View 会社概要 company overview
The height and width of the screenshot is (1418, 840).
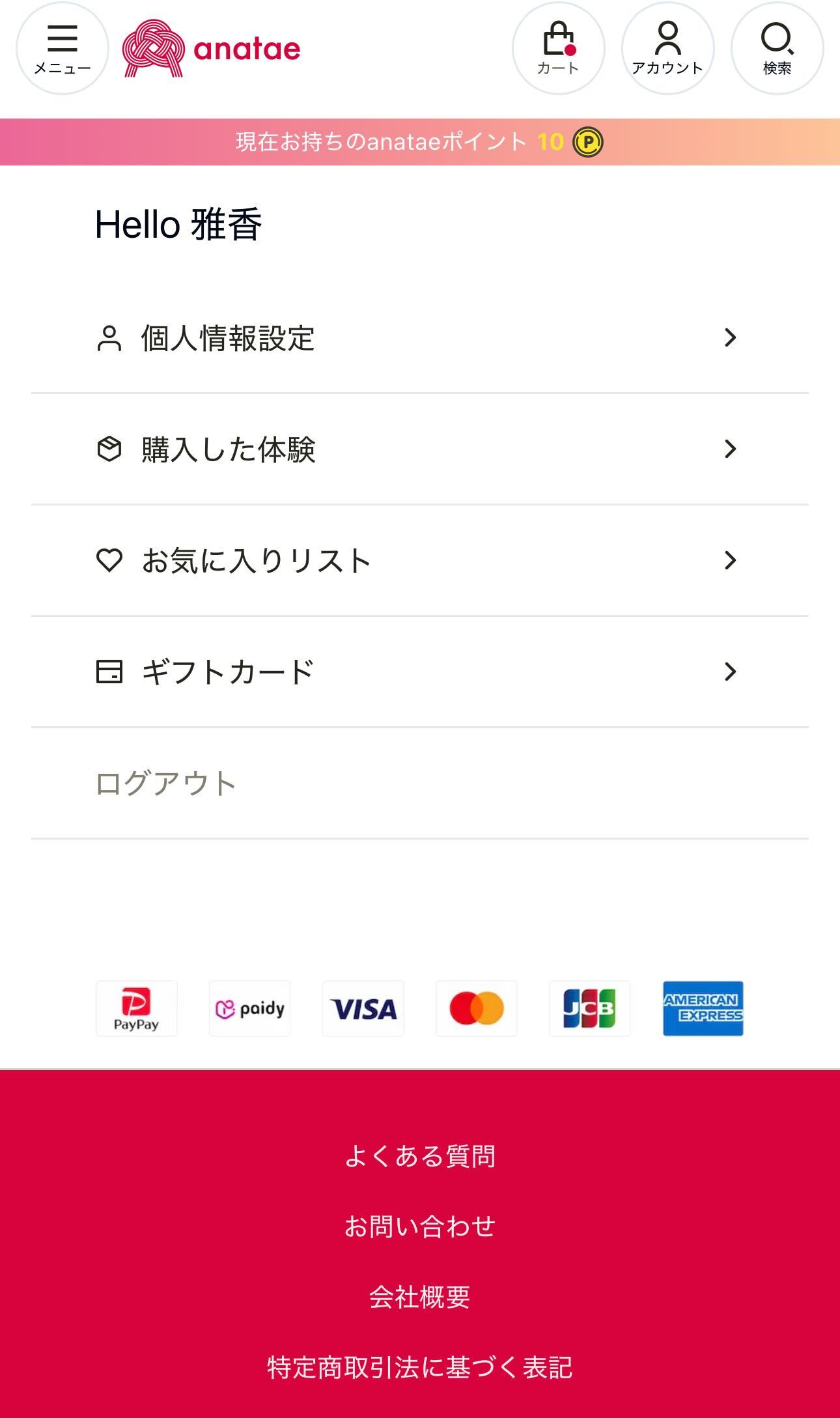pyautogui.click(x=420, y=1297)
